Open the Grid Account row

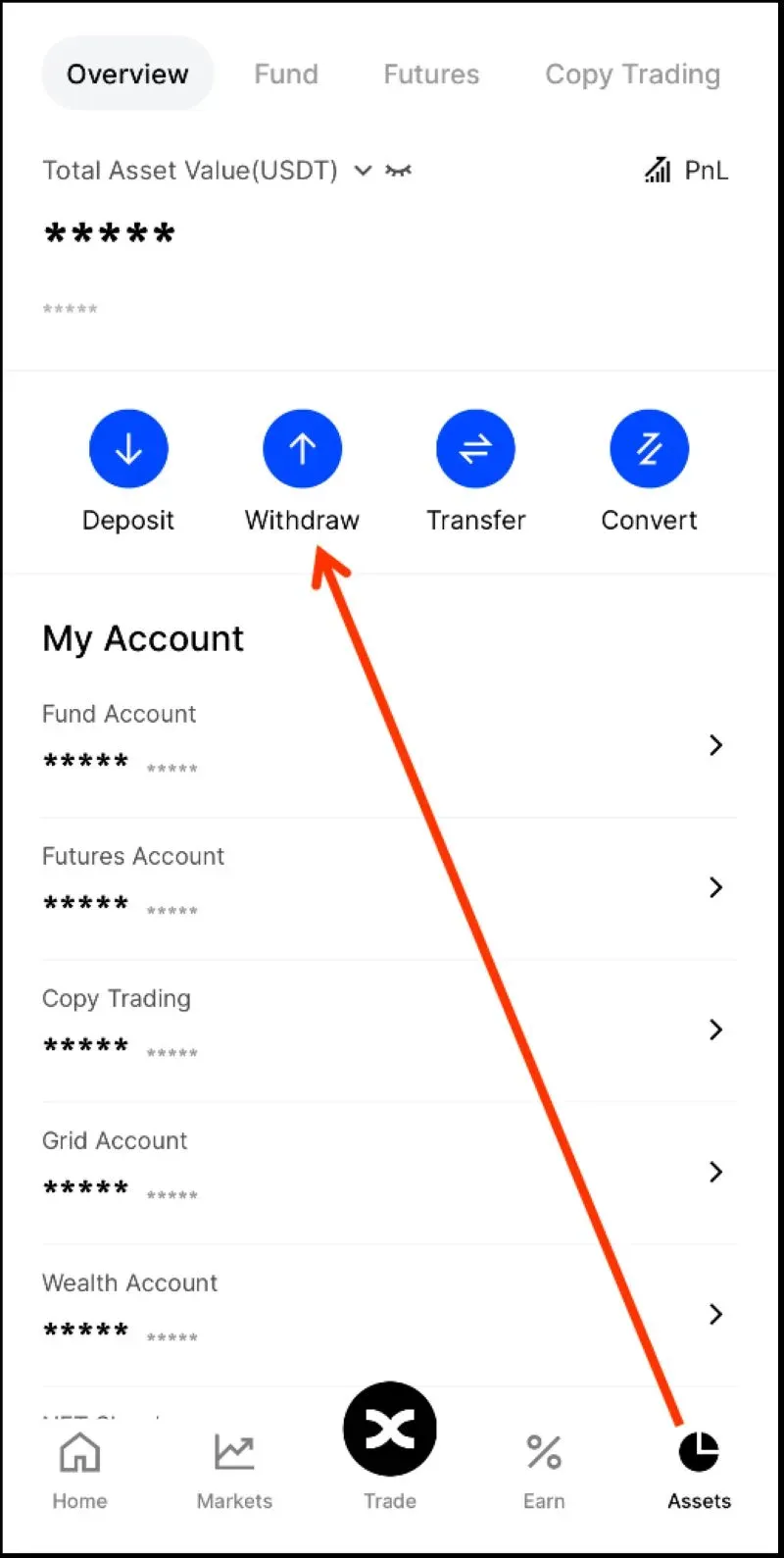coord(388,1172)
